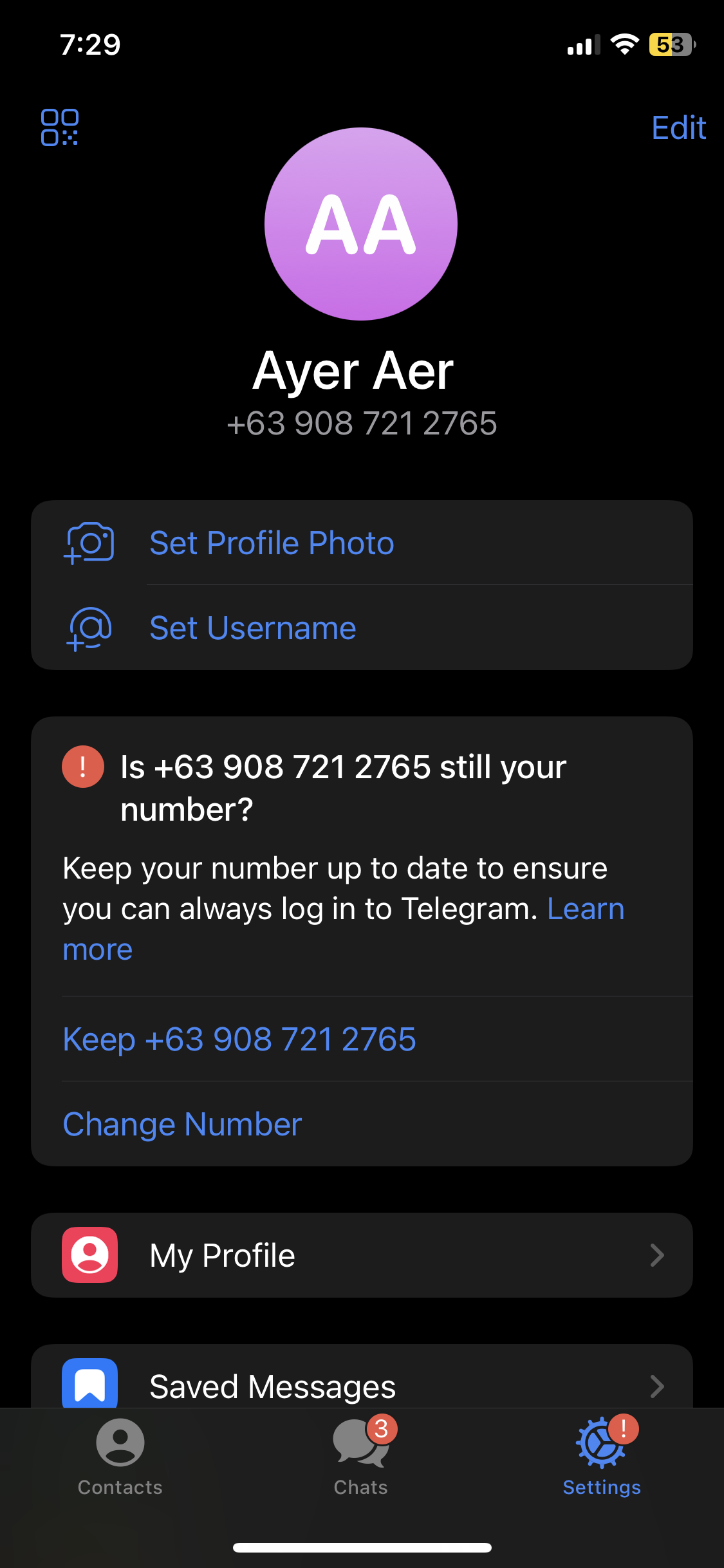
Task: Switch to the Contacts tab
Action: pos(120,1457)
